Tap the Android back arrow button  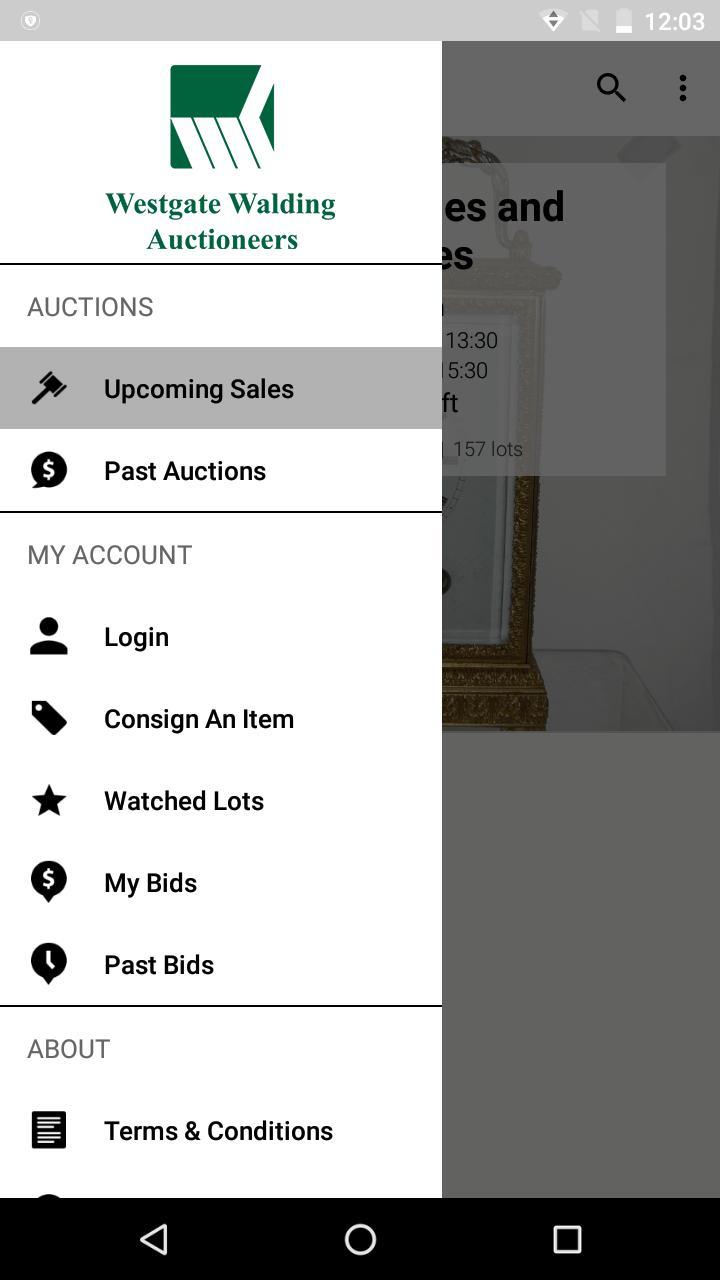pyautogui.click(x=153, y=1238)
